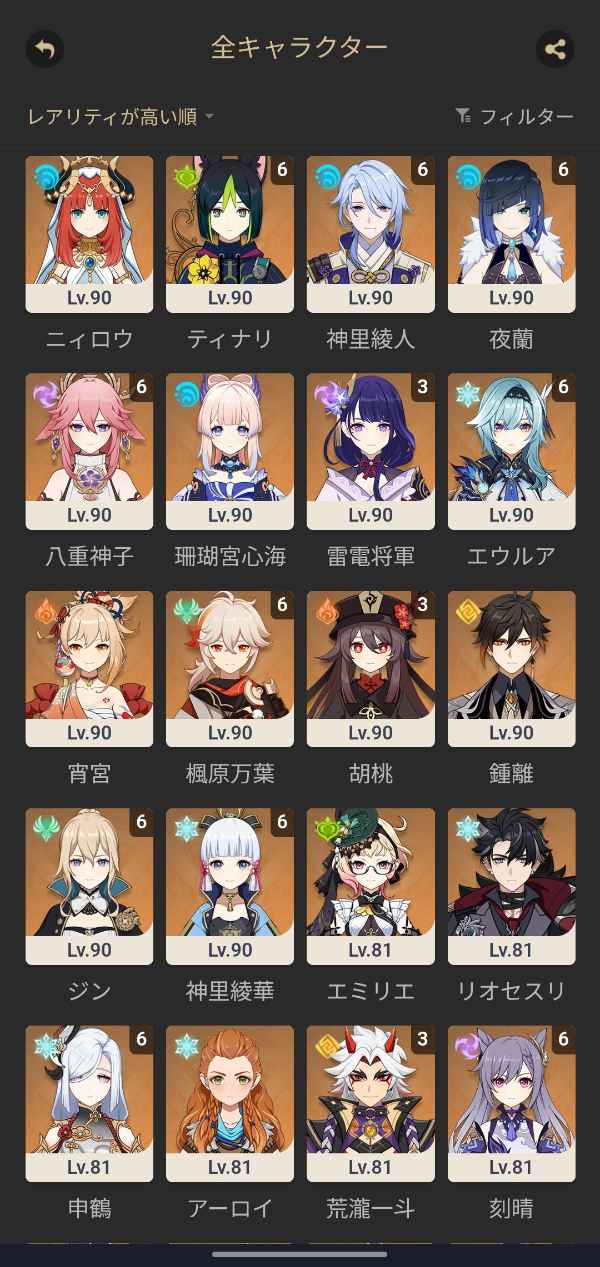
Task: Select the 宵宮 character card
Action: (89, 668)
